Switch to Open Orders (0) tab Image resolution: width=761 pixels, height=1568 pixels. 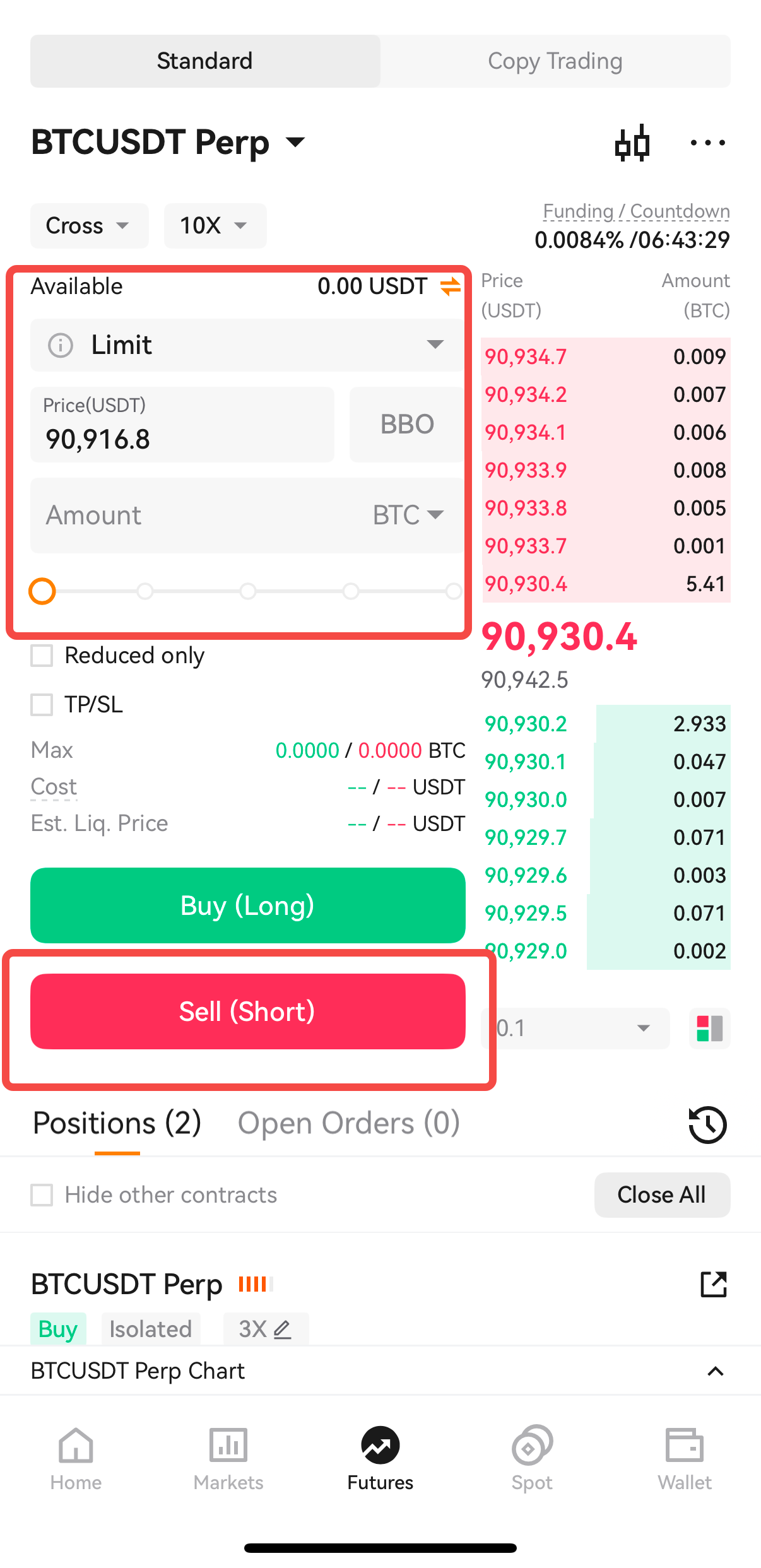pyautogui.click(x=349, y=1123)
